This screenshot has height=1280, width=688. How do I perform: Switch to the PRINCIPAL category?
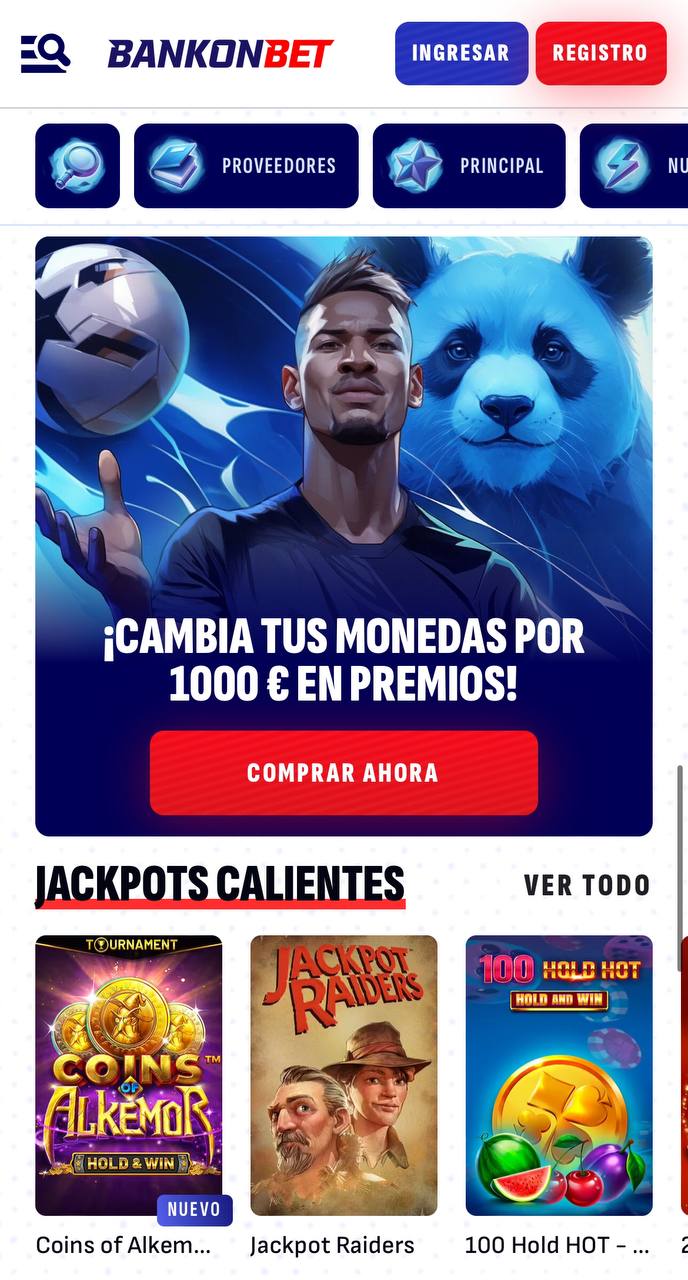pos(469,166)
